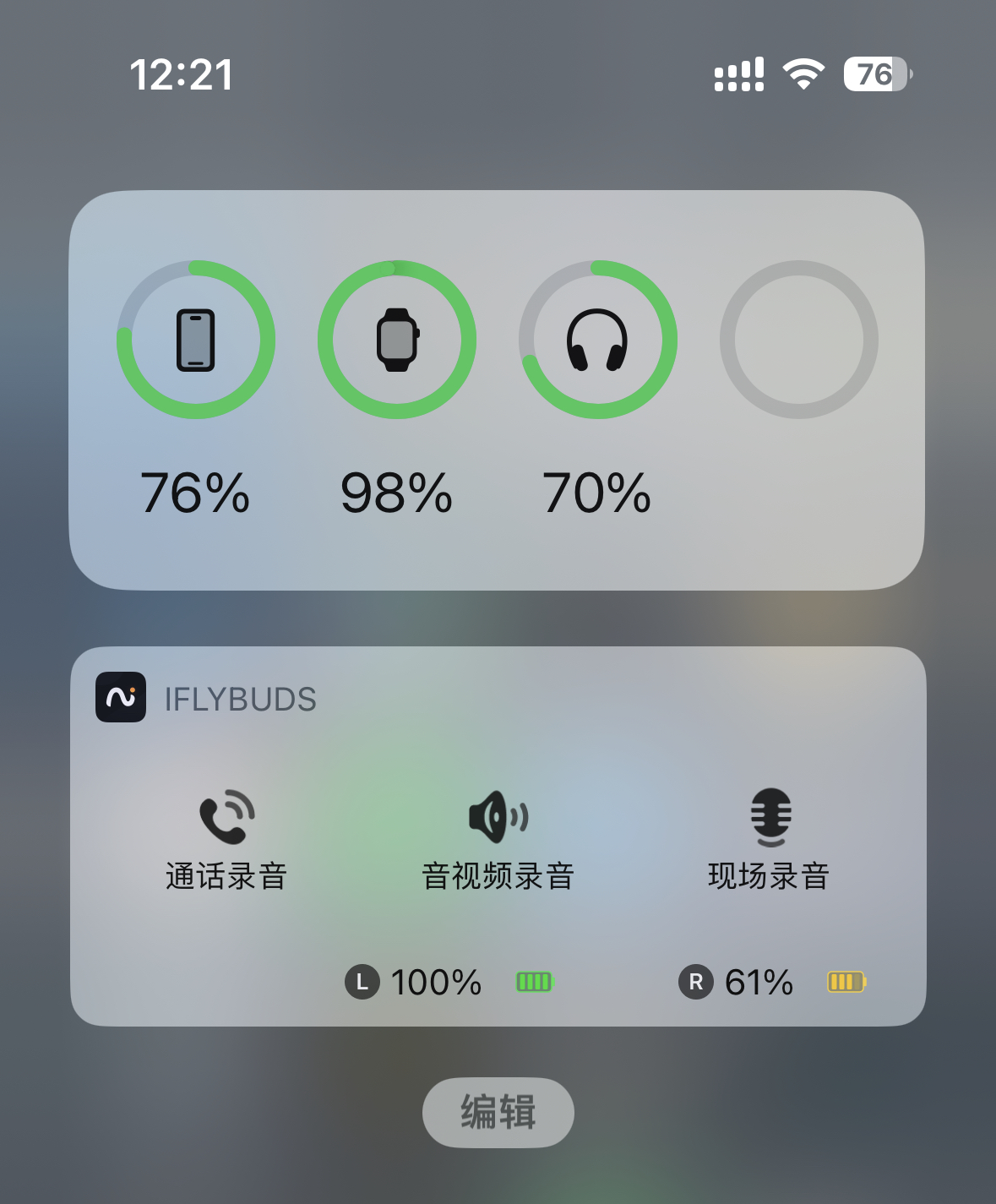
Task: Start 通话录音 call recording
Action: click(x=226, y=839)
